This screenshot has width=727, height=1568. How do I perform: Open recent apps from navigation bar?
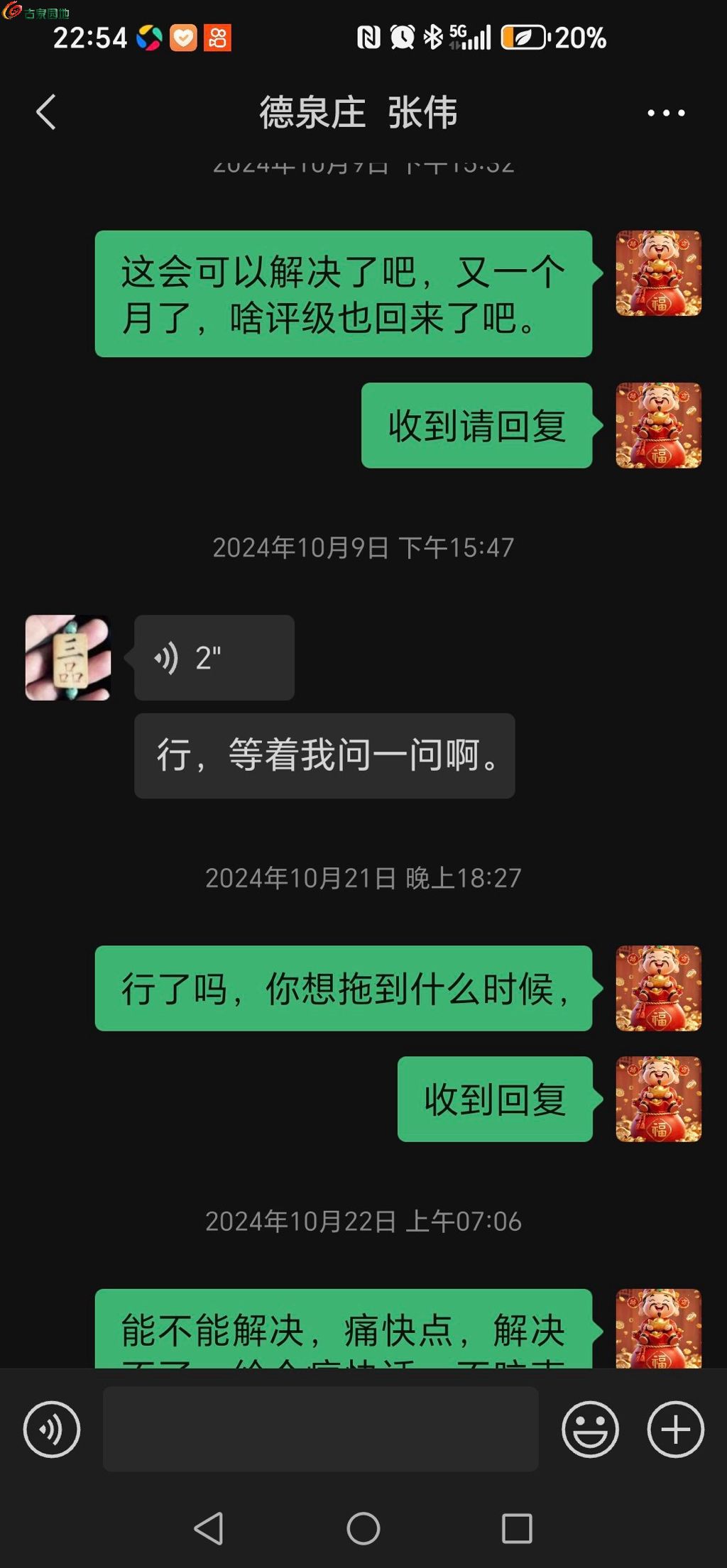coord(517,1528)
